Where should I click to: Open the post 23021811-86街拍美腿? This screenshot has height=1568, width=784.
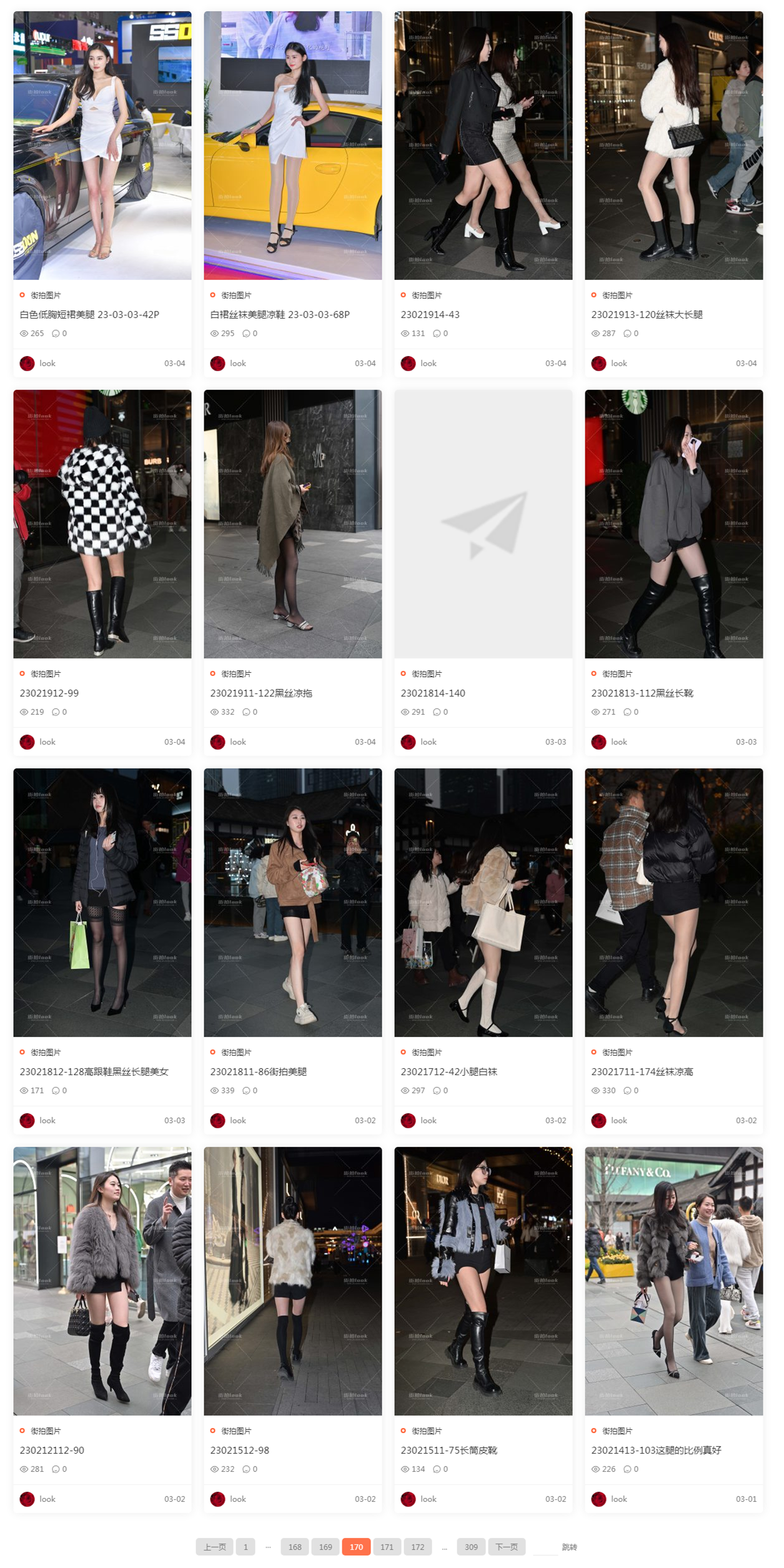258,1071
